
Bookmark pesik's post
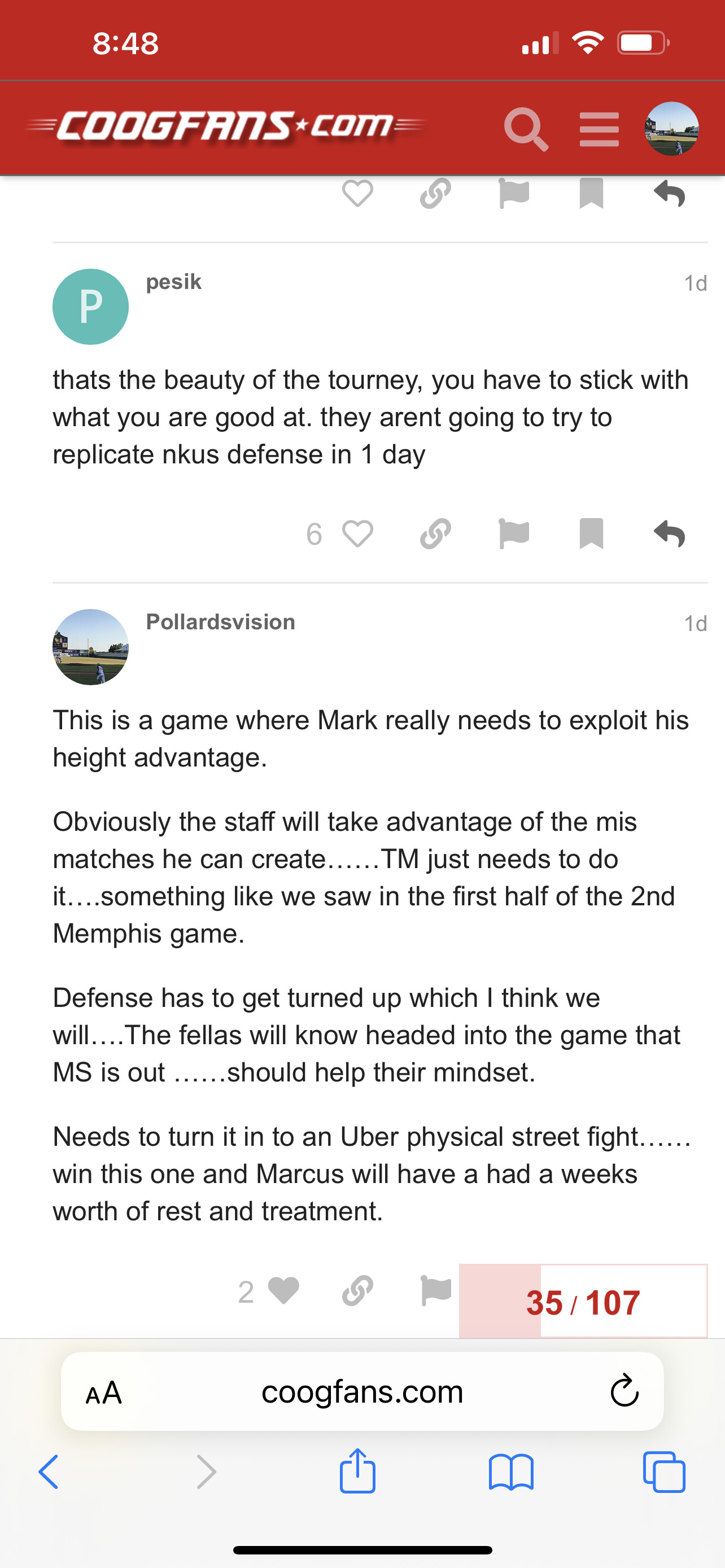(x=591, y=534)
